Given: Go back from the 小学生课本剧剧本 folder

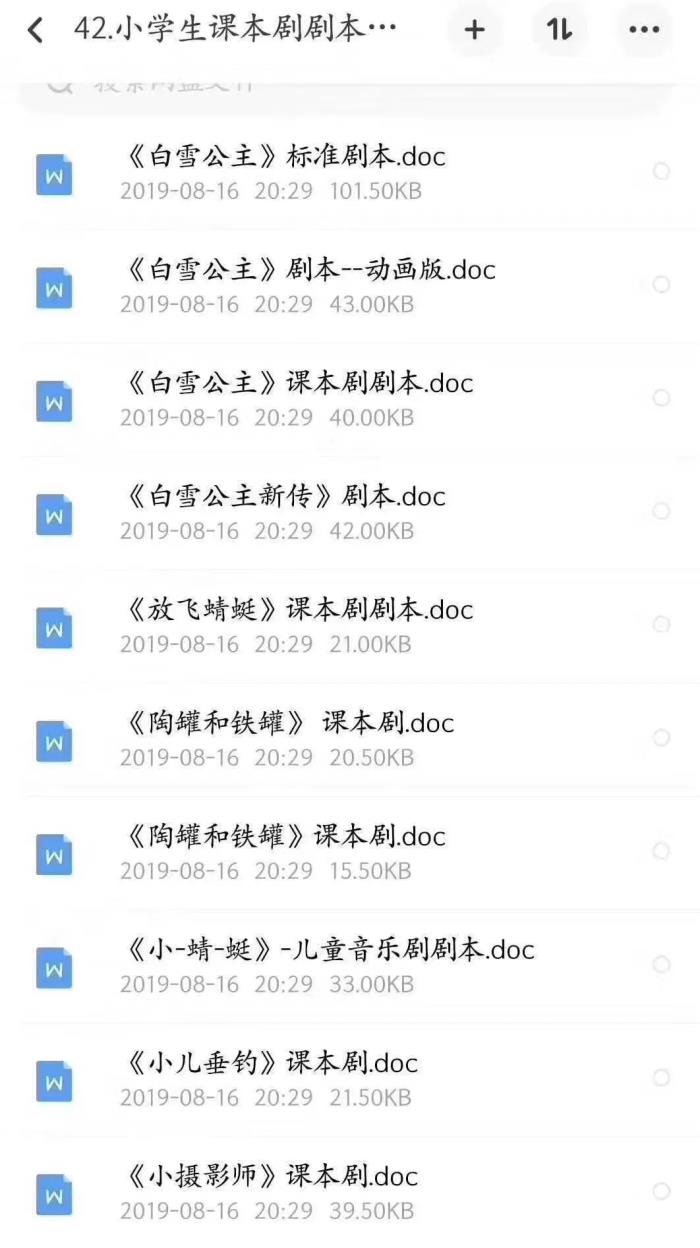Looking at the screenshot, I should point(36,30).
